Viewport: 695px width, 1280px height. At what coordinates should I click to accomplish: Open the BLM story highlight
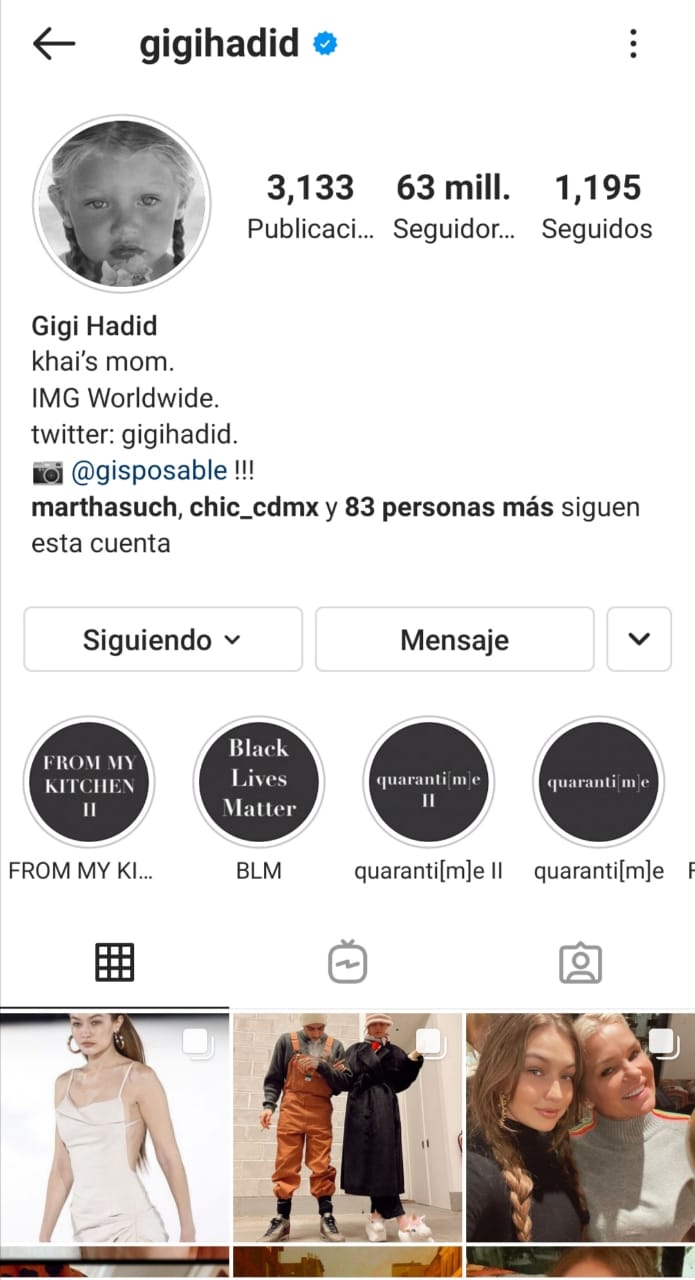click(x=259, y=783)
